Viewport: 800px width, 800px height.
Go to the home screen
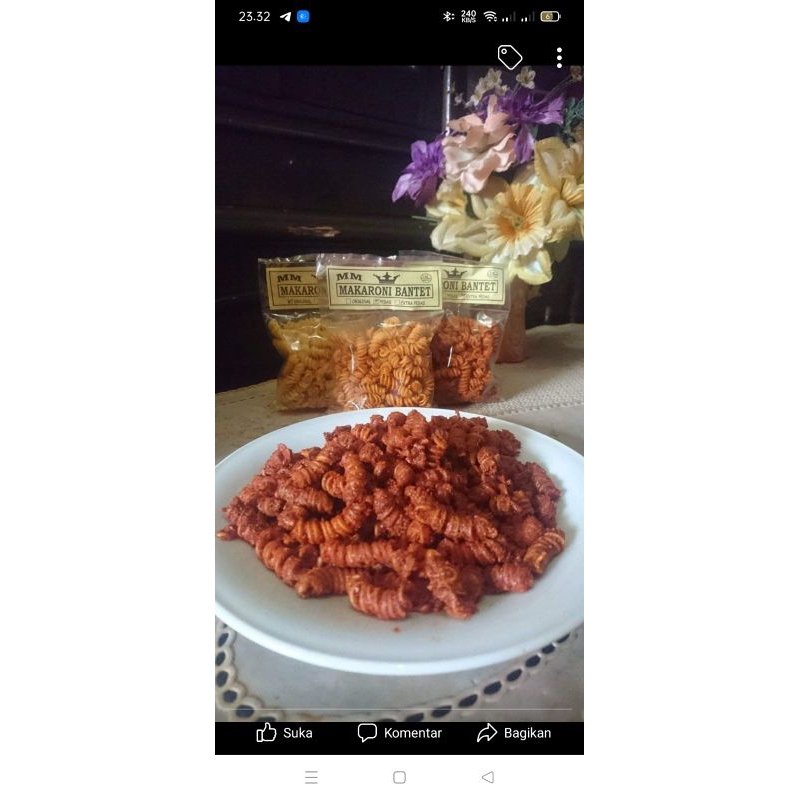pos(399,777)
